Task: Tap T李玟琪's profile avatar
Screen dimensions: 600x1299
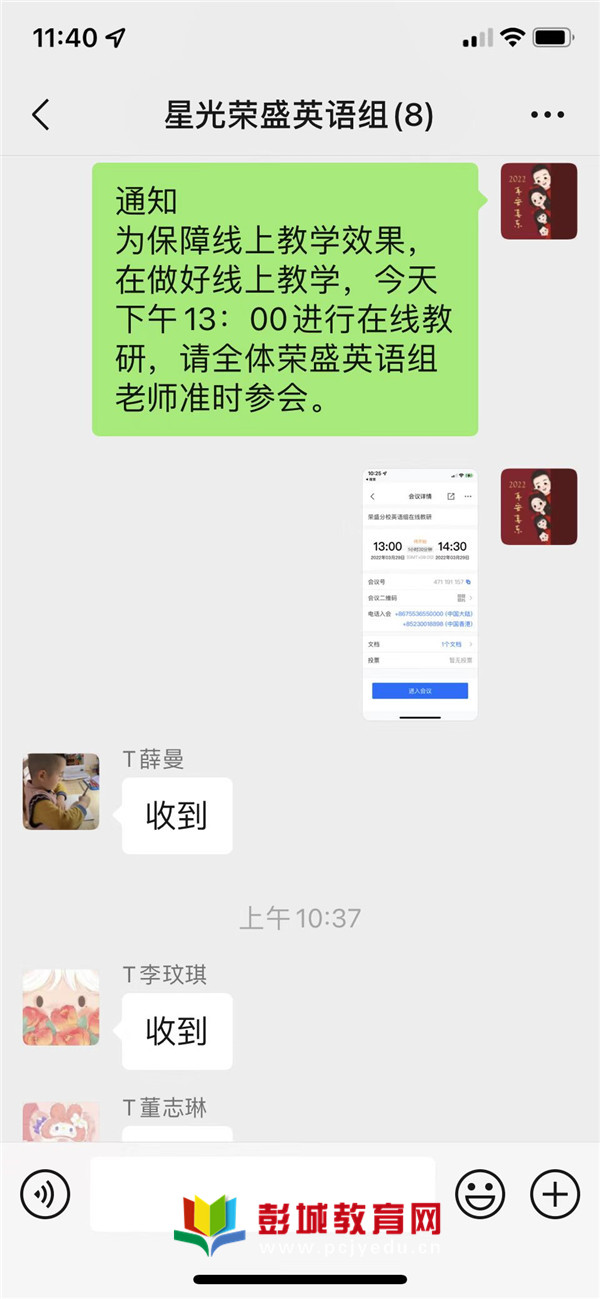Action: (x=61, y=1007)
